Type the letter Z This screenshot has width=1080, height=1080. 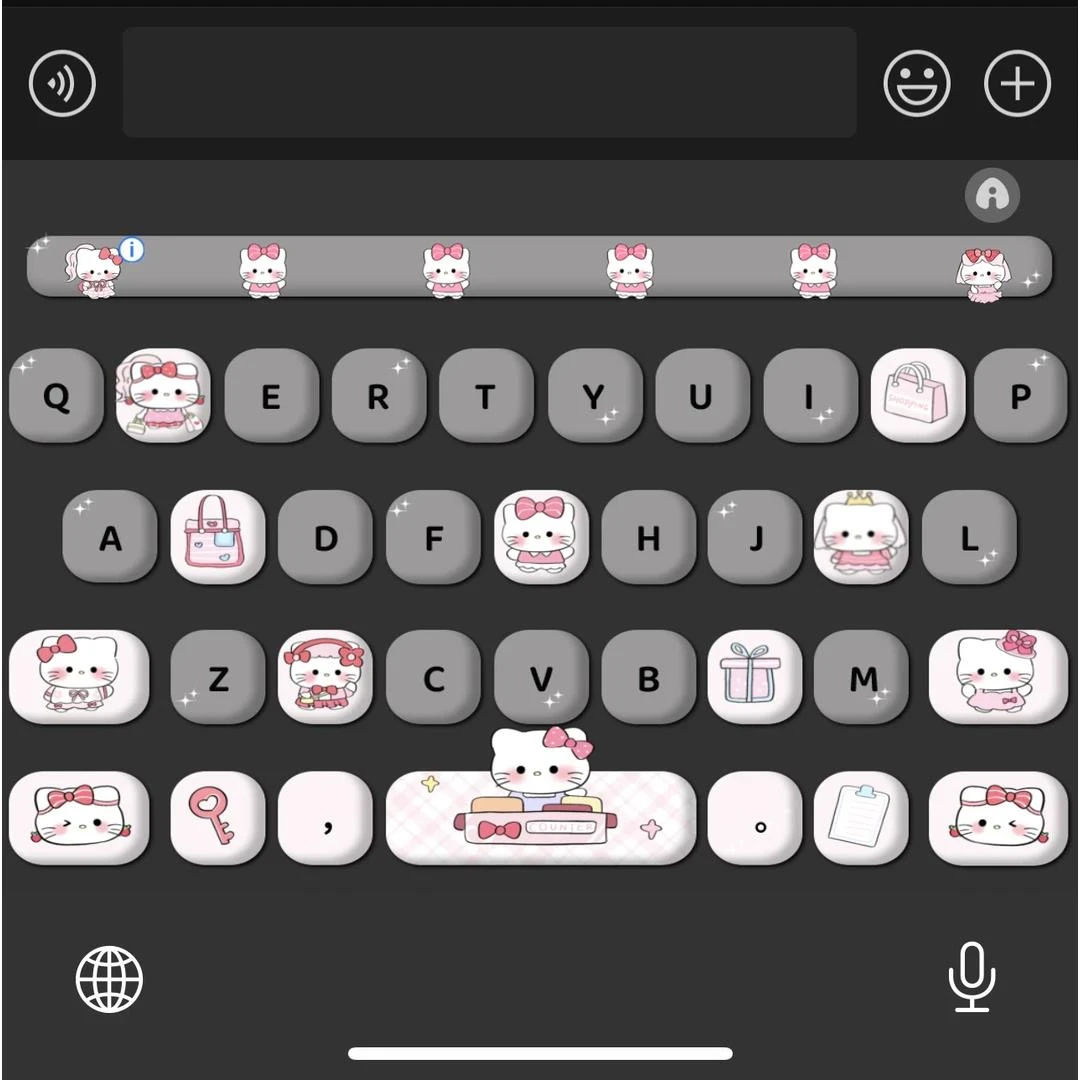[218, 679]
